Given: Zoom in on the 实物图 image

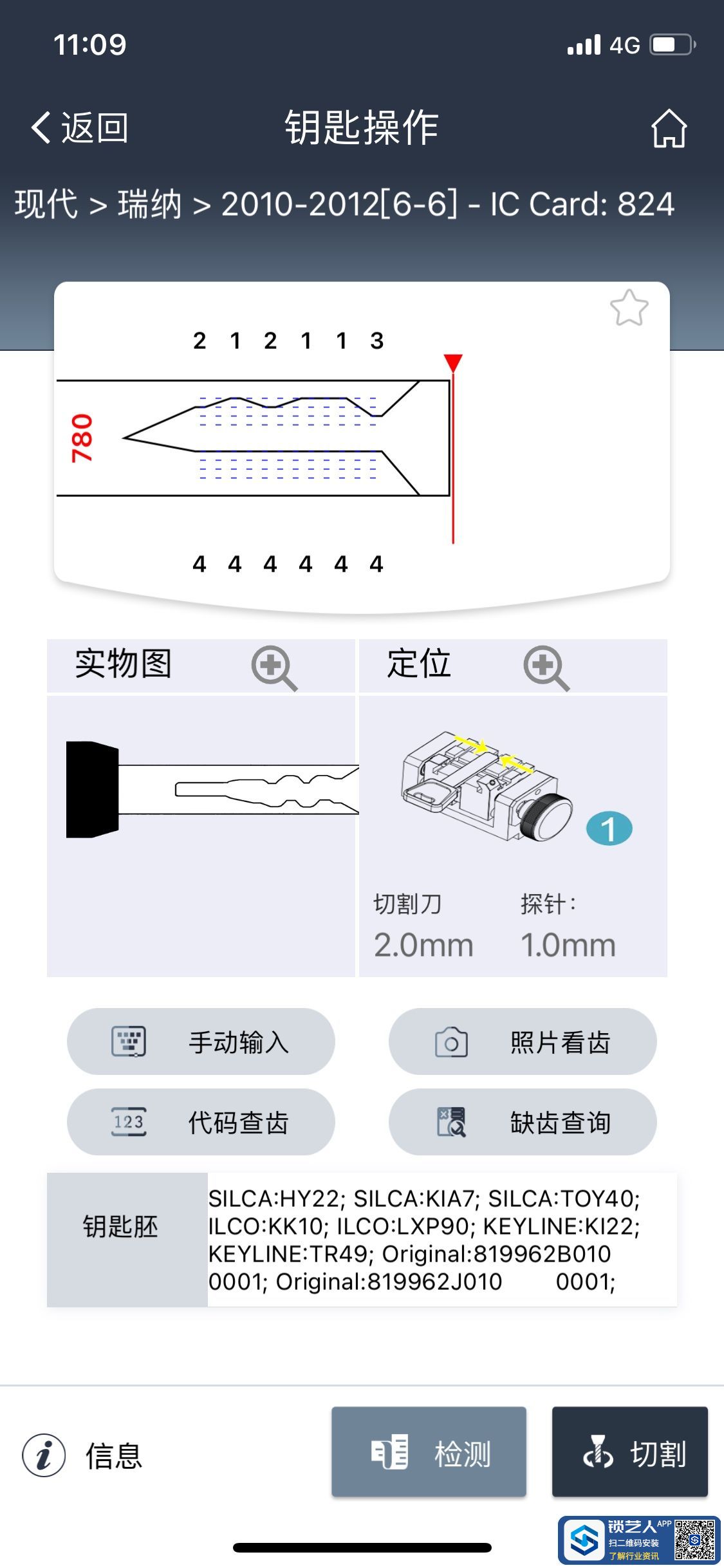Looking at the screenshot, I should [274, 667].
